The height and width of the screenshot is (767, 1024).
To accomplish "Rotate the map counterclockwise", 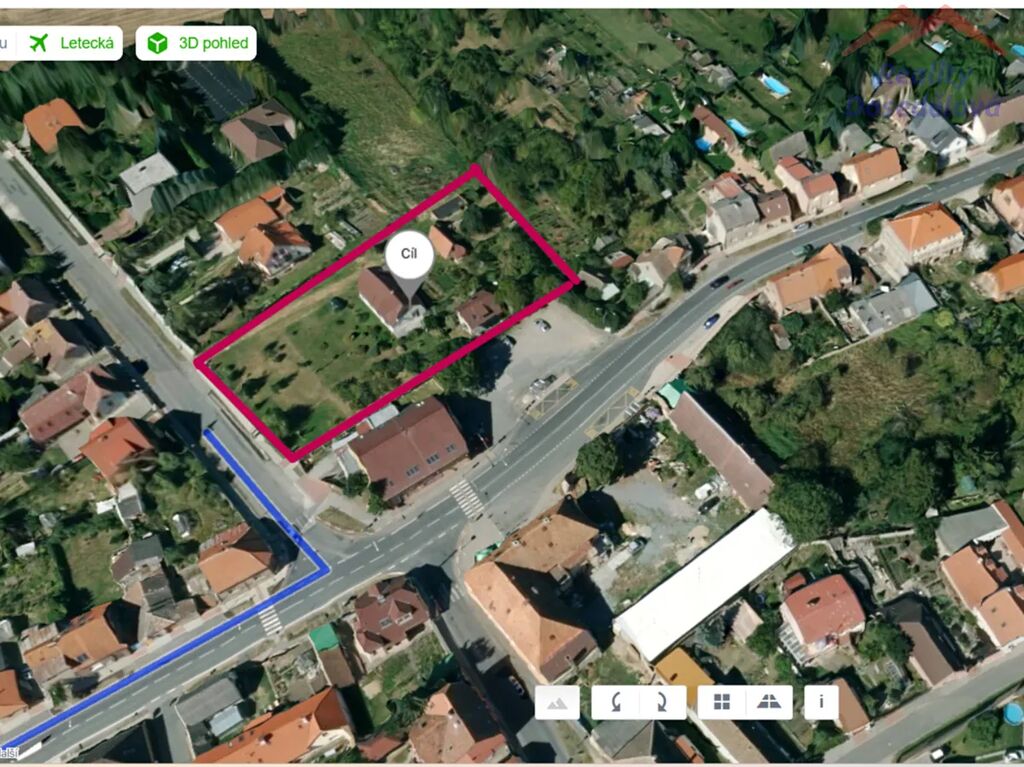I will (x=615, y=702).
